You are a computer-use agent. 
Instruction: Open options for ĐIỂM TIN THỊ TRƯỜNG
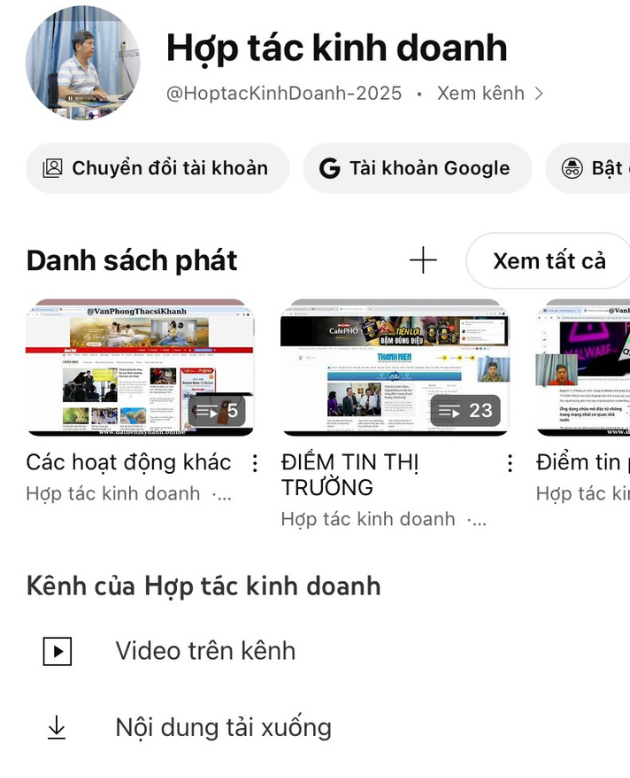[x=509, y=463]
